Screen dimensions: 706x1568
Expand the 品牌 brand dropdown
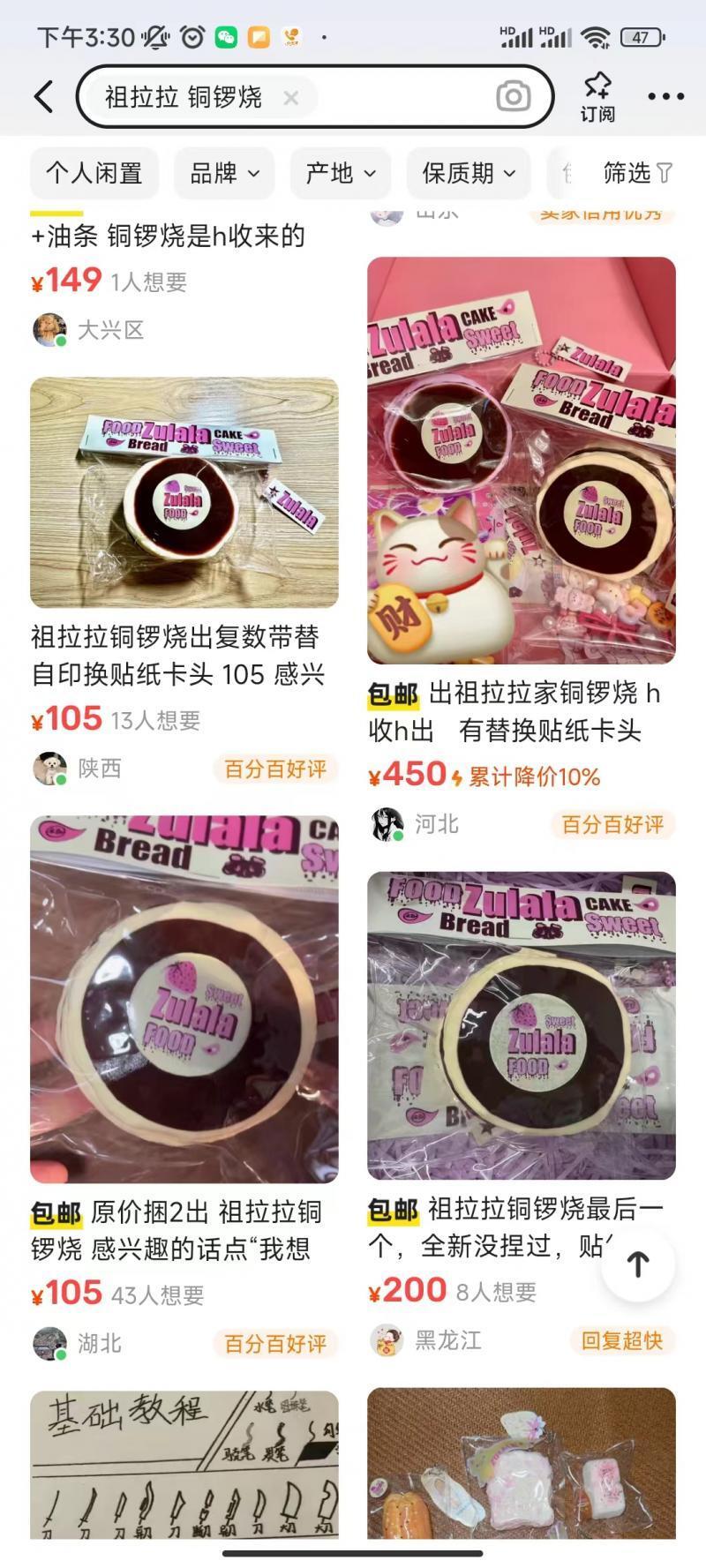click(x=223, y=173)
